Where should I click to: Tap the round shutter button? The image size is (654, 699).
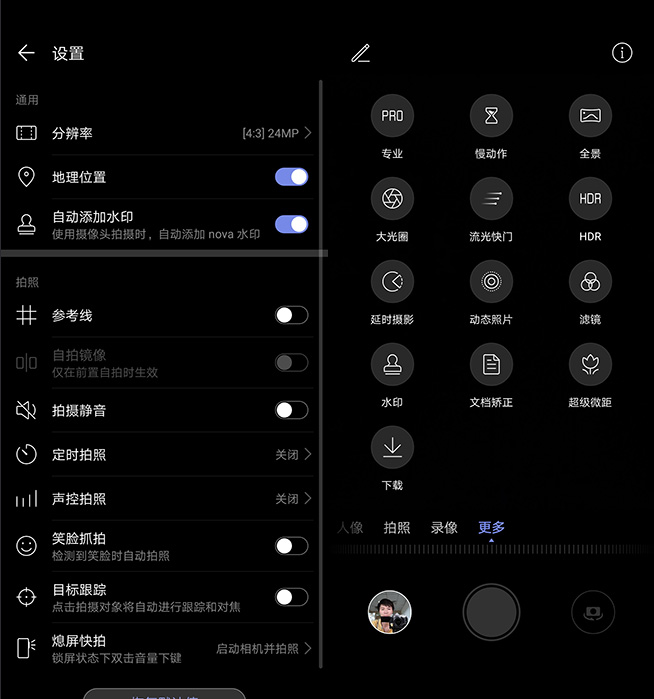click(x=491, y=612)
